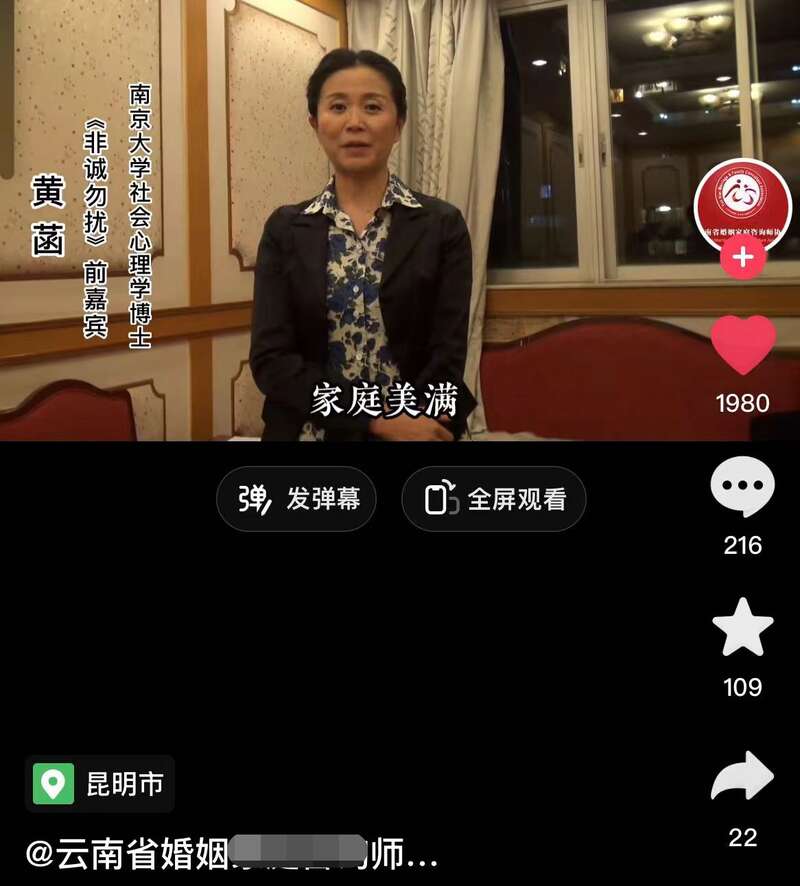Open the @云南省婚姻 author name link

pos(230,853)
